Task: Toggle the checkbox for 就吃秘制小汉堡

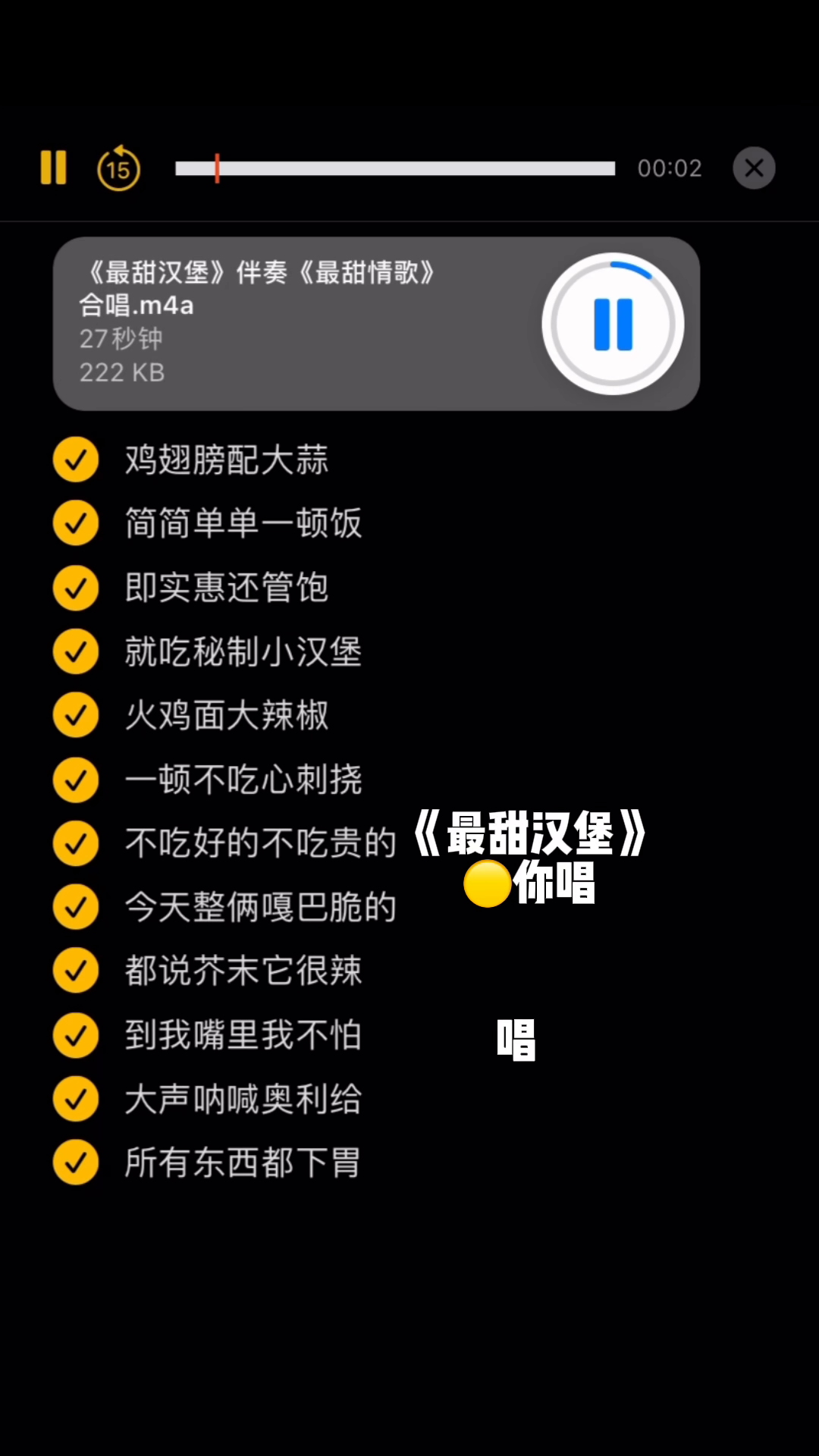Action: [76, 651]
